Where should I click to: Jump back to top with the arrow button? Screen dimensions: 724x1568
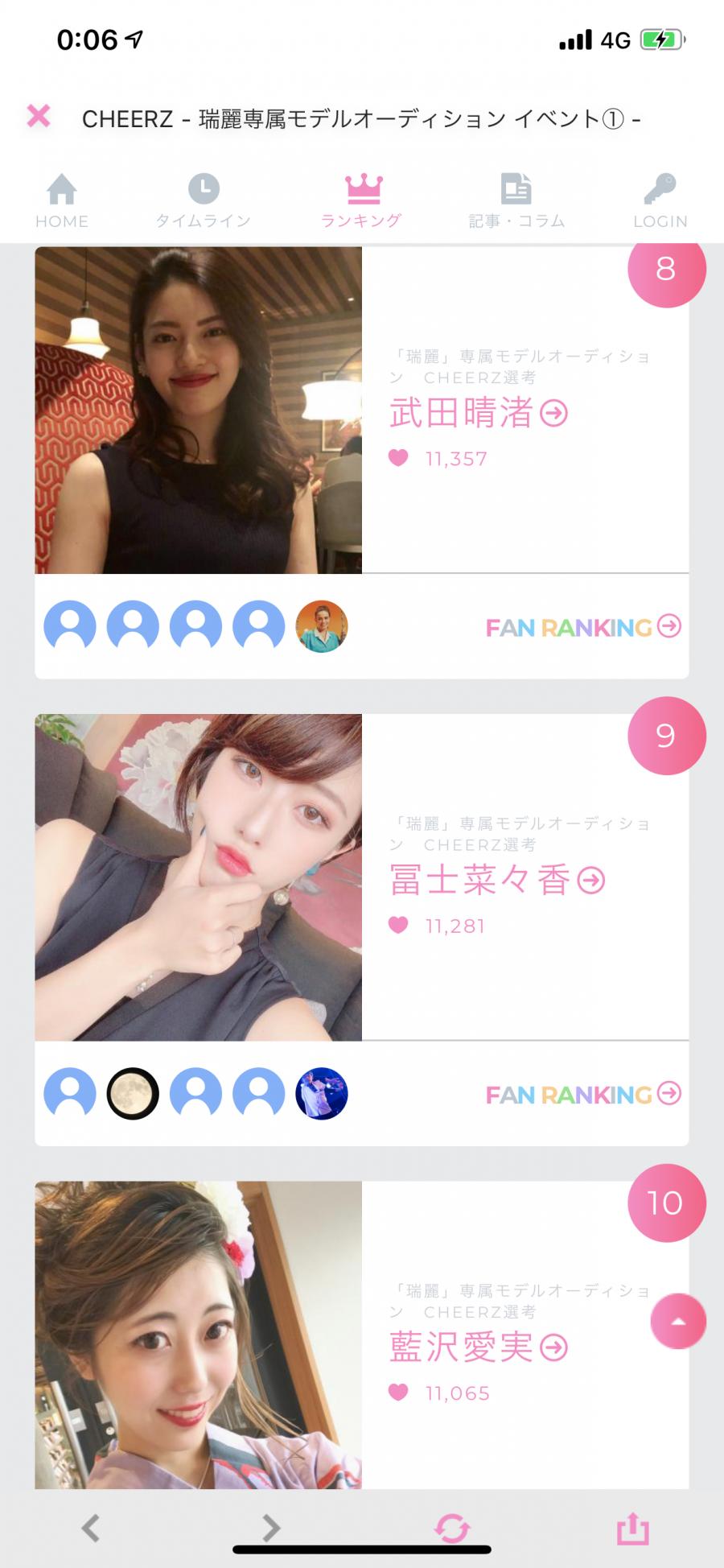(678, 1322)
